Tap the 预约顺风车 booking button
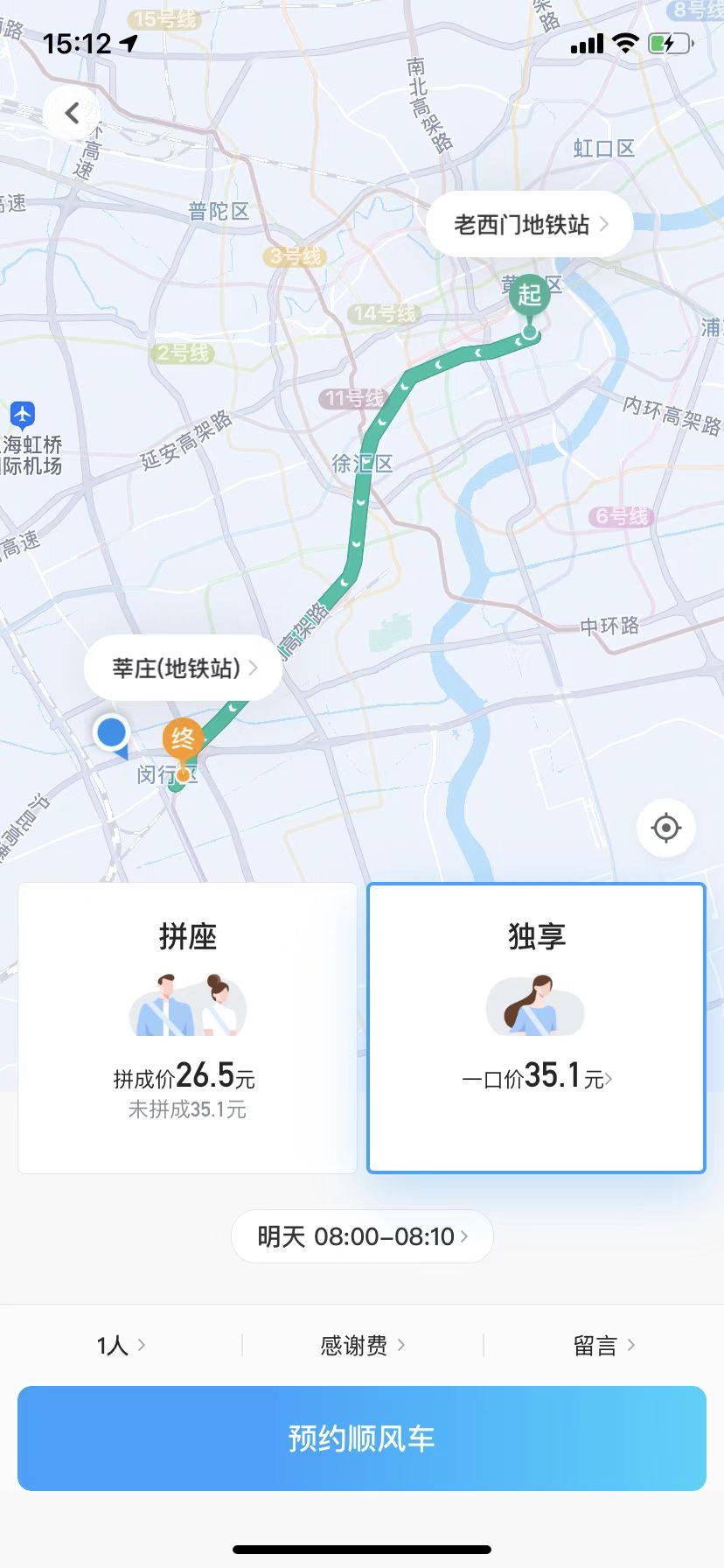Screen dimensions: 724x1568 coord(362,1438)
